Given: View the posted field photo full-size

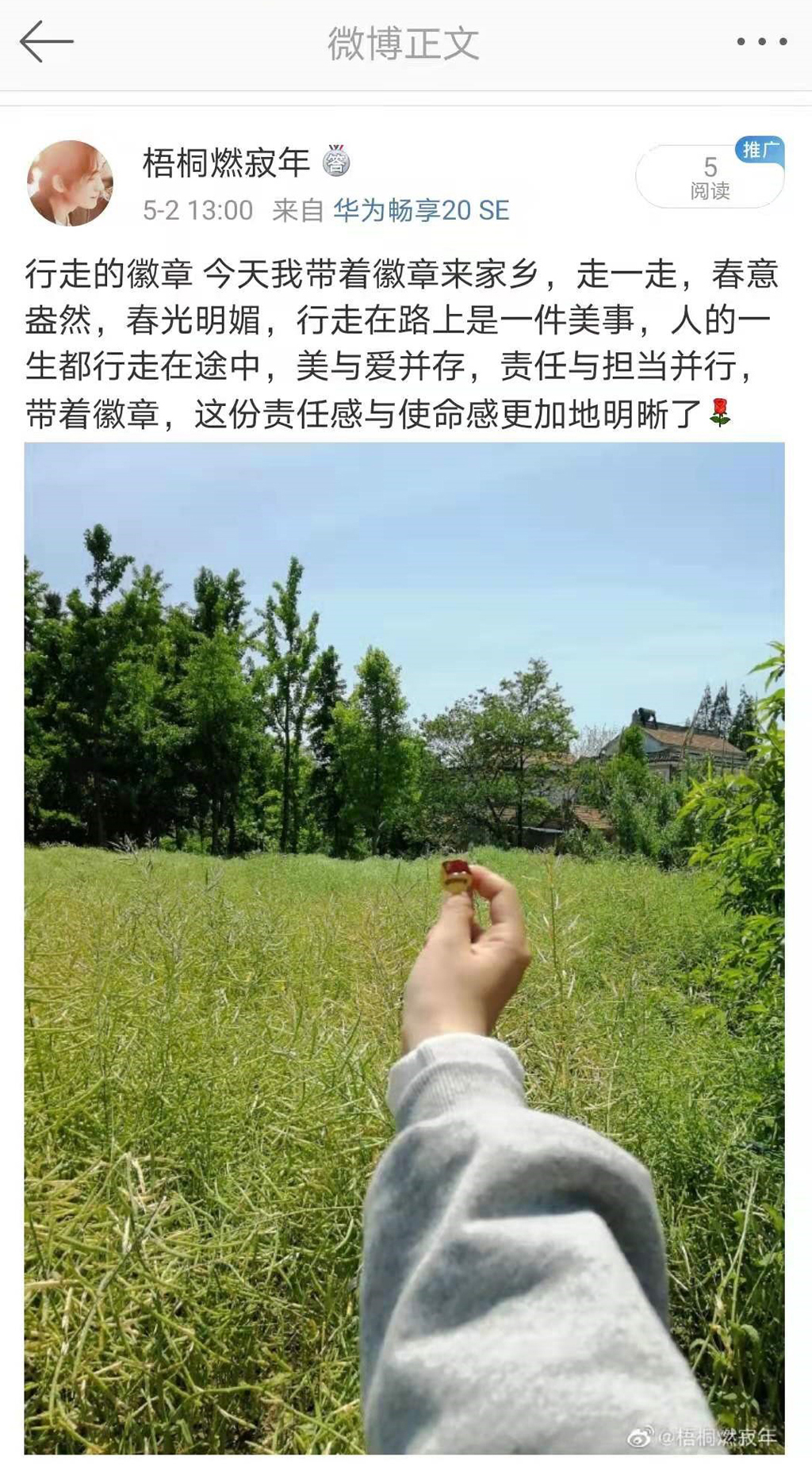Looking at the screenshot, I should [404, 948].
